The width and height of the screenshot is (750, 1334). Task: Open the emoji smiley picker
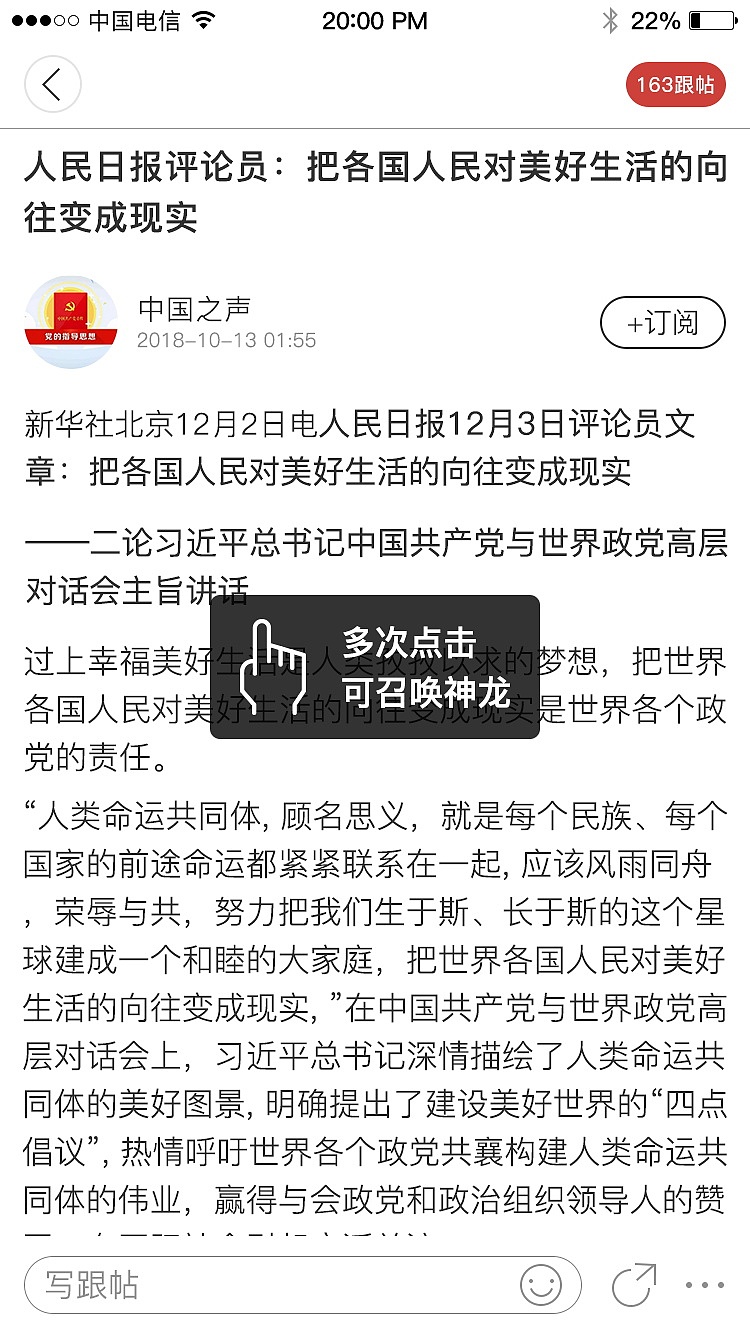[x=540, y=1285]
